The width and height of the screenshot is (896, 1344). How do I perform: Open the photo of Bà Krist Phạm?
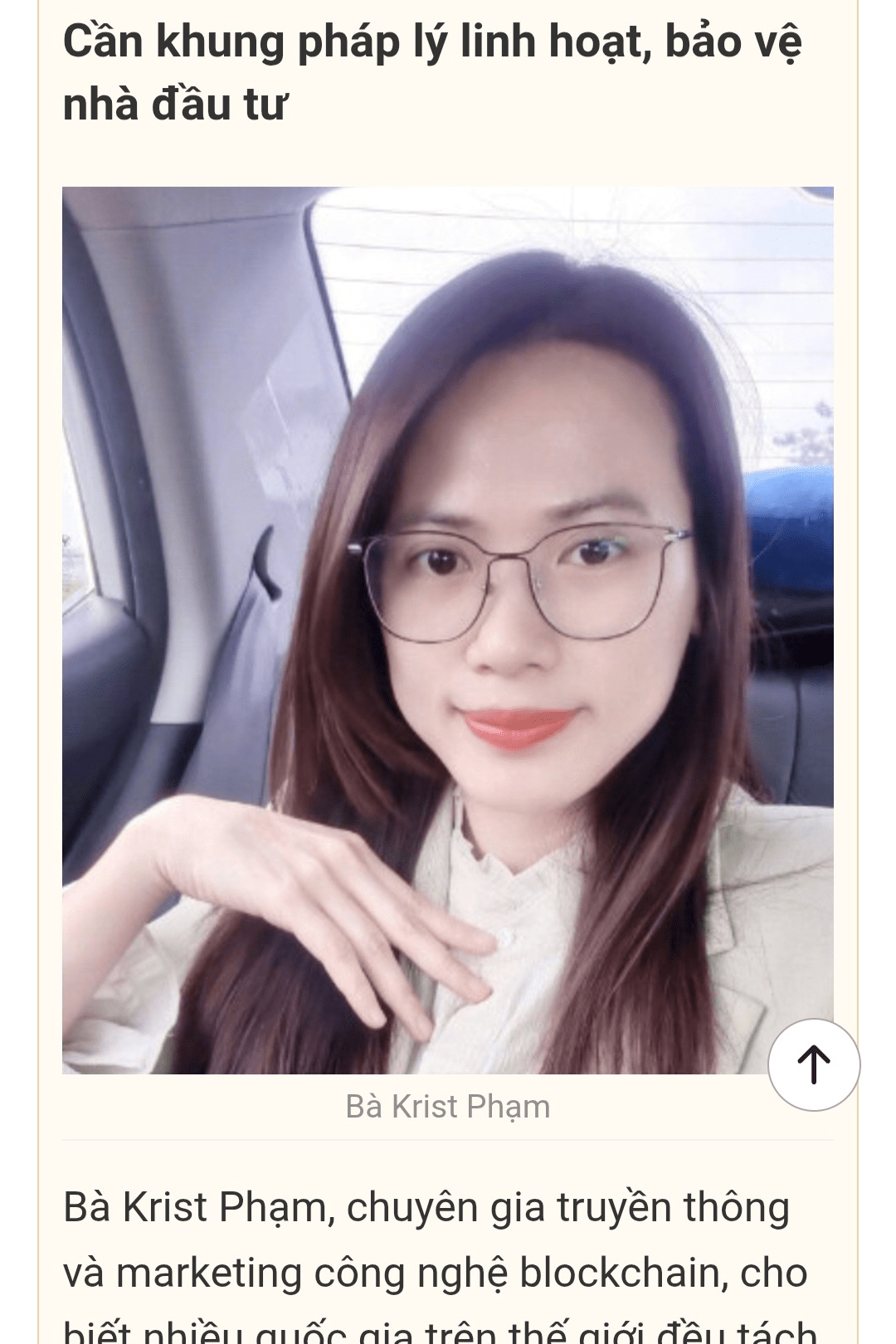coord(448,631)
